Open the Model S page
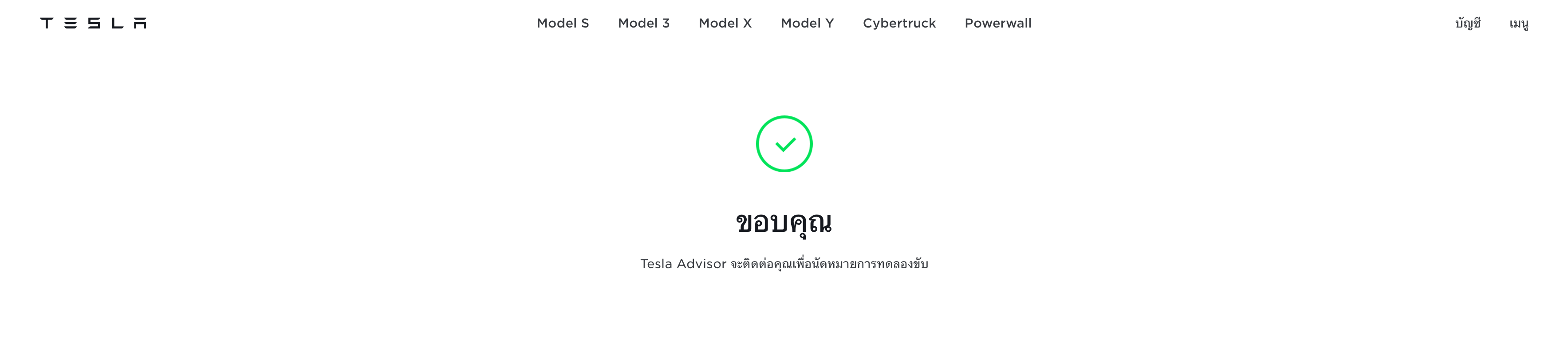This screenshot has width=1568, height=341. pyautogui.click(x=563, y=23)
